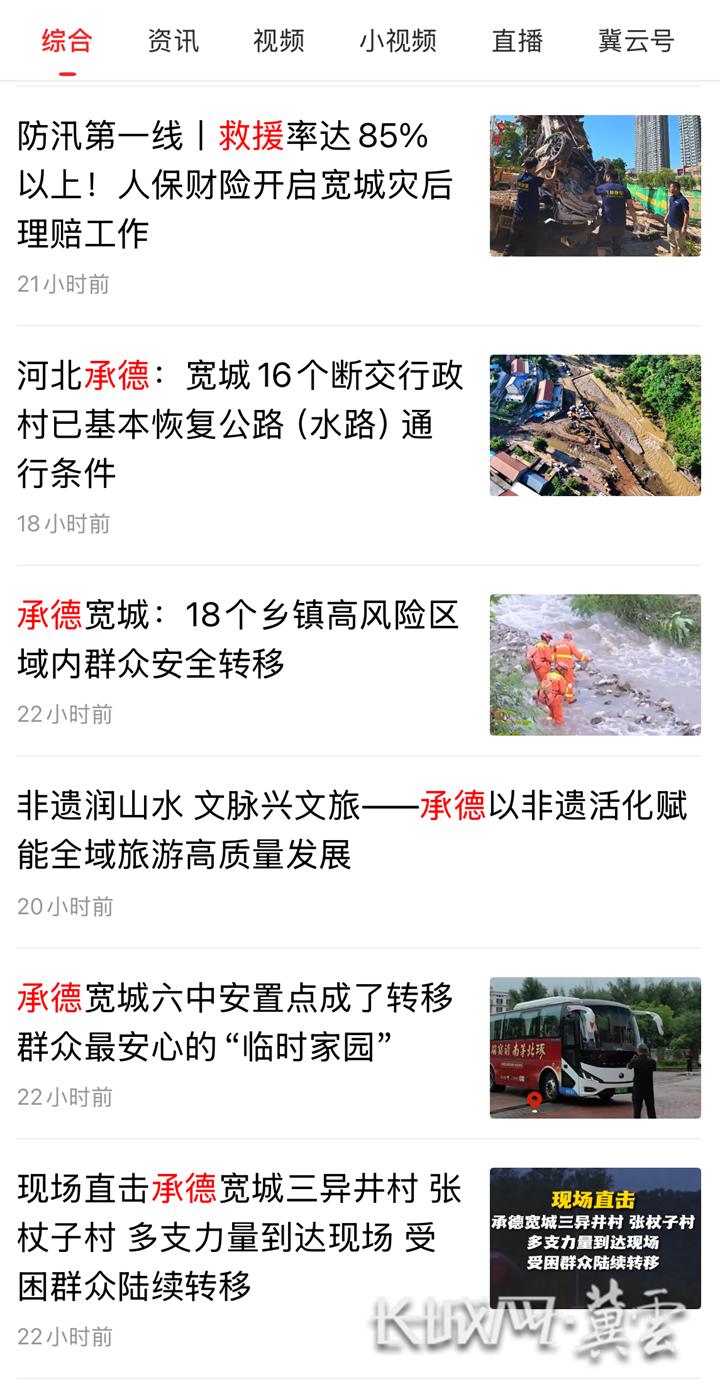Switch to the 资讯 tab
The image size is (720, 1384).
(x=173, y=41)
